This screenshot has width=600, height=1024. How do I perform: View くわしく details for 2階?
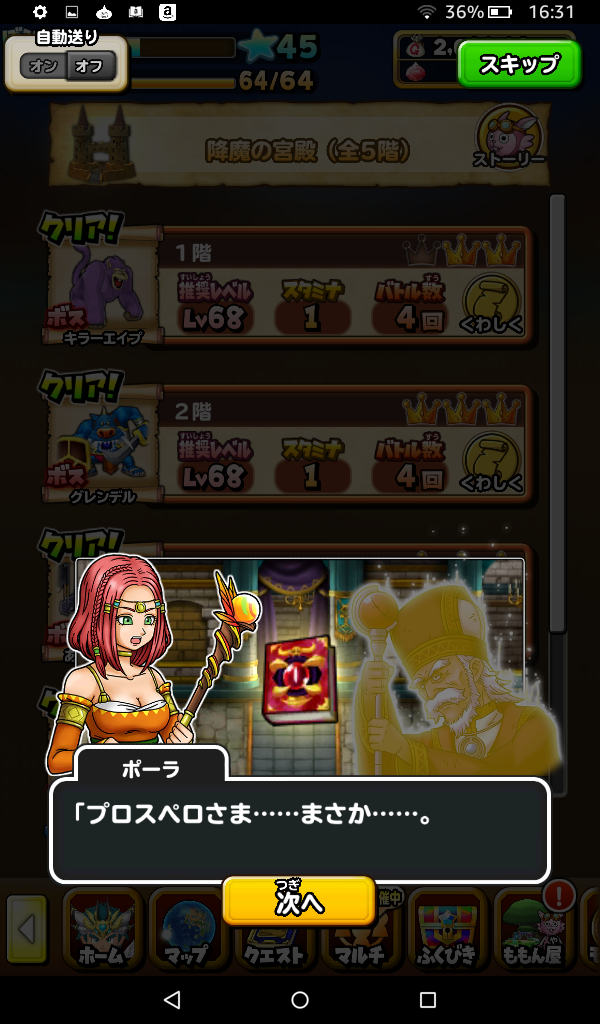[x=491, y=461]
